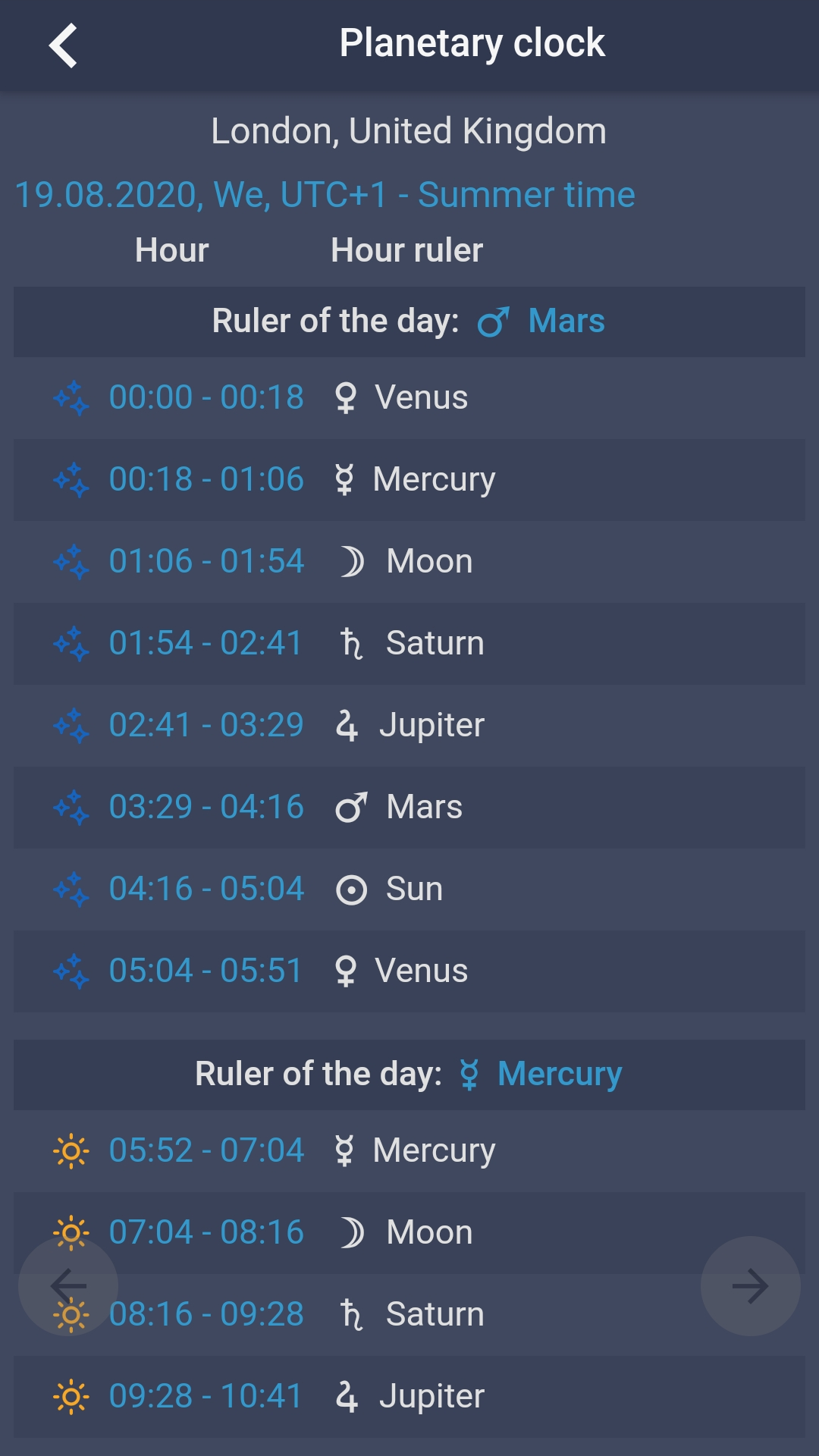Go back from Planetary clock
Screen dimensions: 819x1456
tap(63, 45)
